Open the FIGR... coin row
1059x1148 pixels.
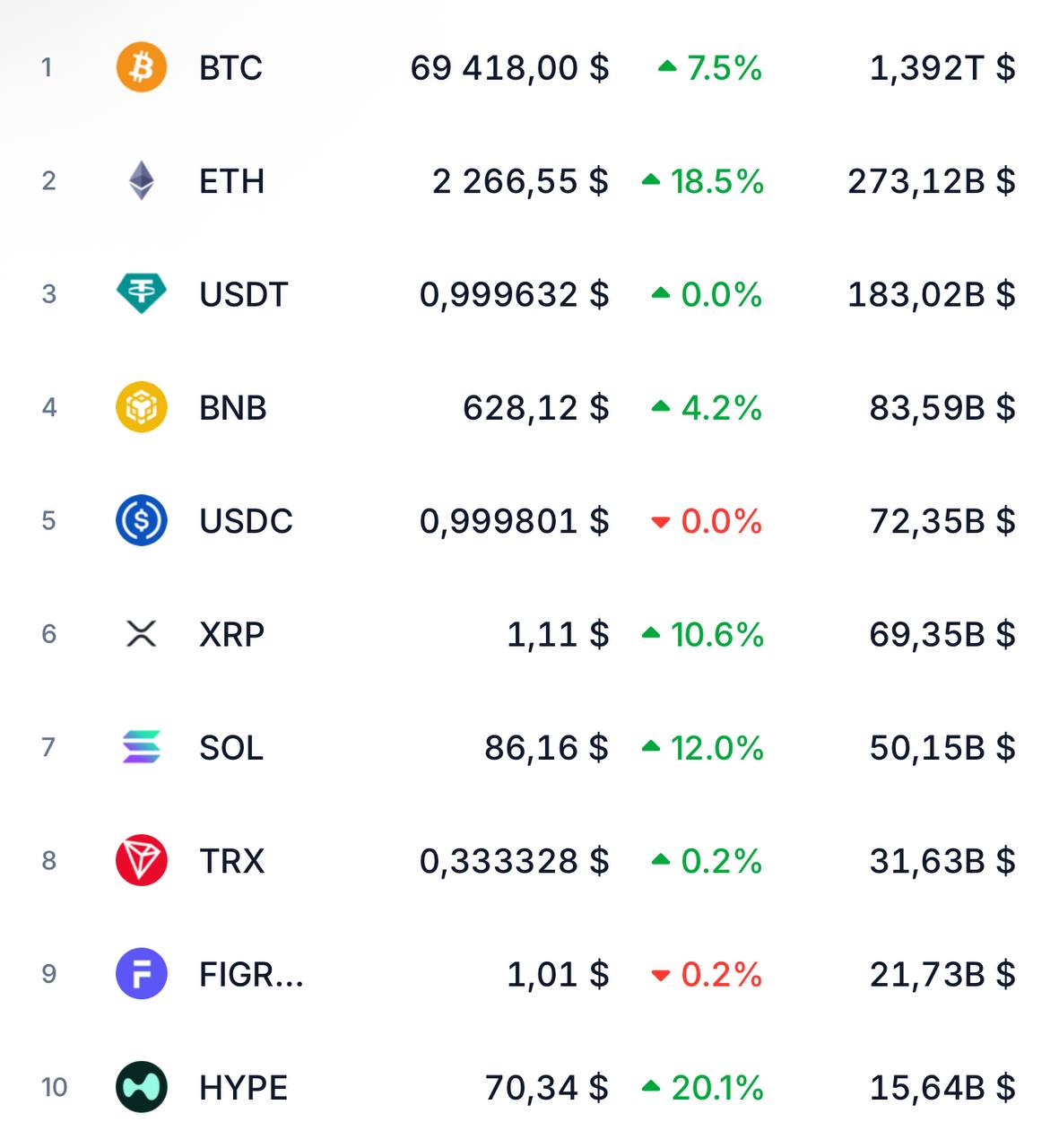tap(529, 973)
